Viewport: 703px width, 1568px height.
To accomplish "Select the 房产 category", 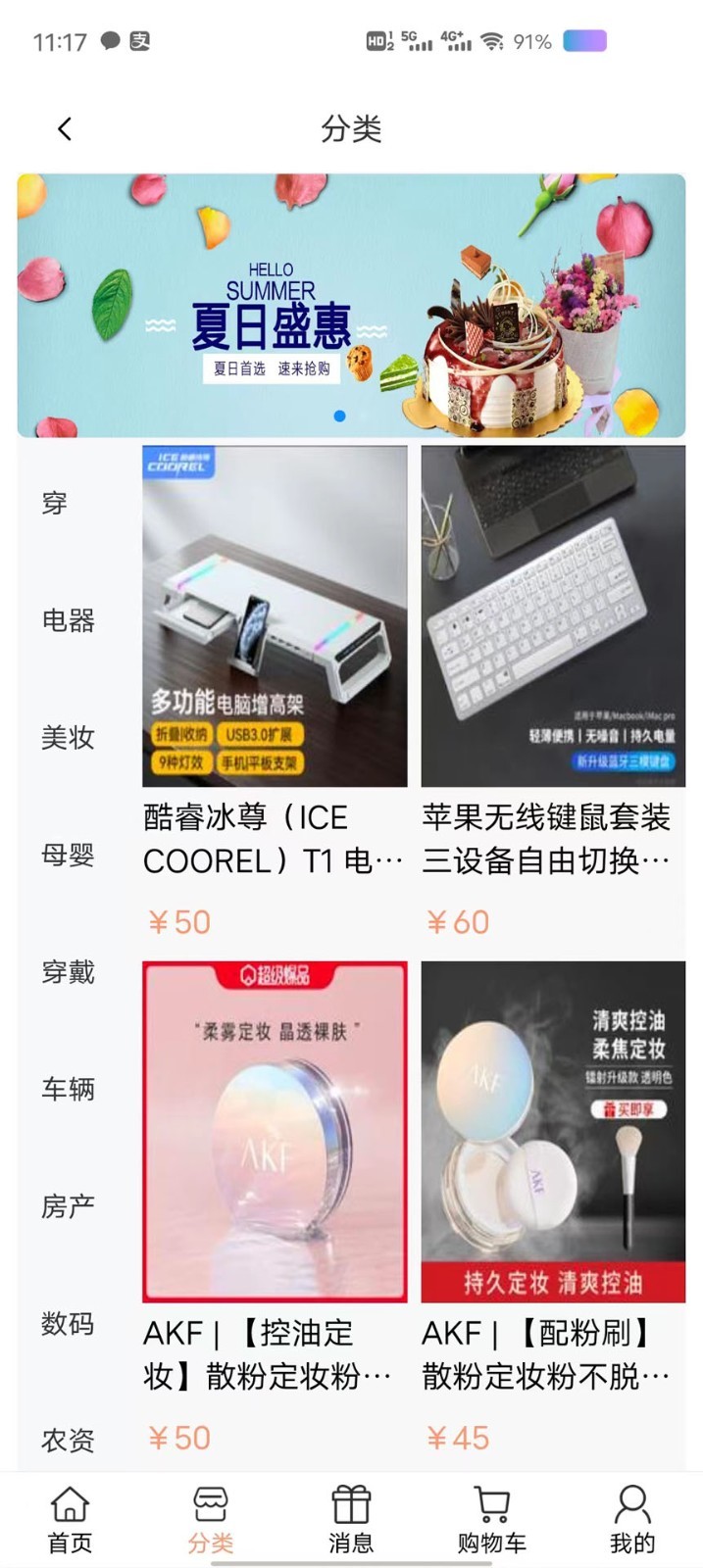I will pyautogui.click(x=68, y=1205).
